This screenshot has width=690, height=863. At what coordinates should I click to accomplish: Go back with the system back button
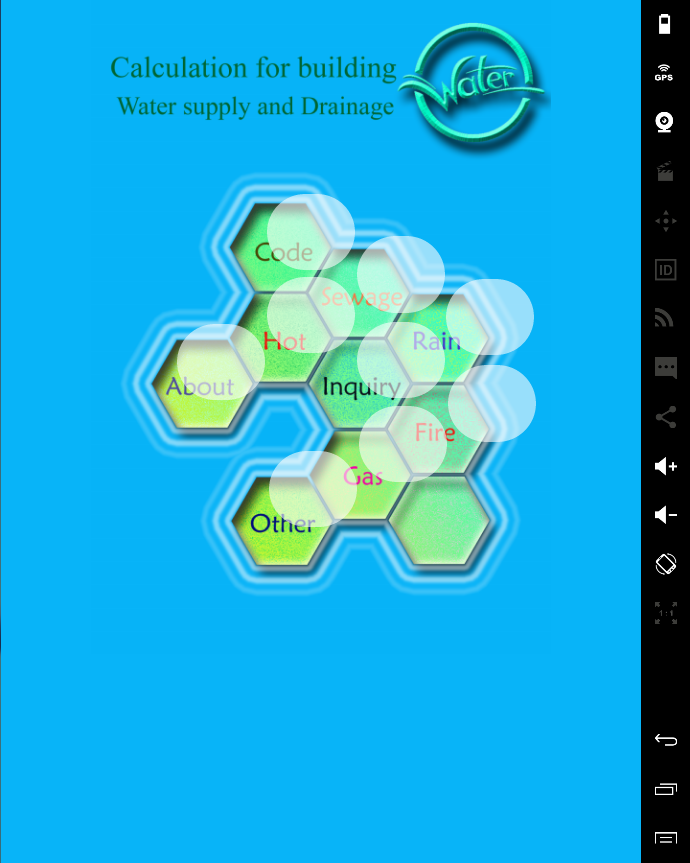point(665,740)
